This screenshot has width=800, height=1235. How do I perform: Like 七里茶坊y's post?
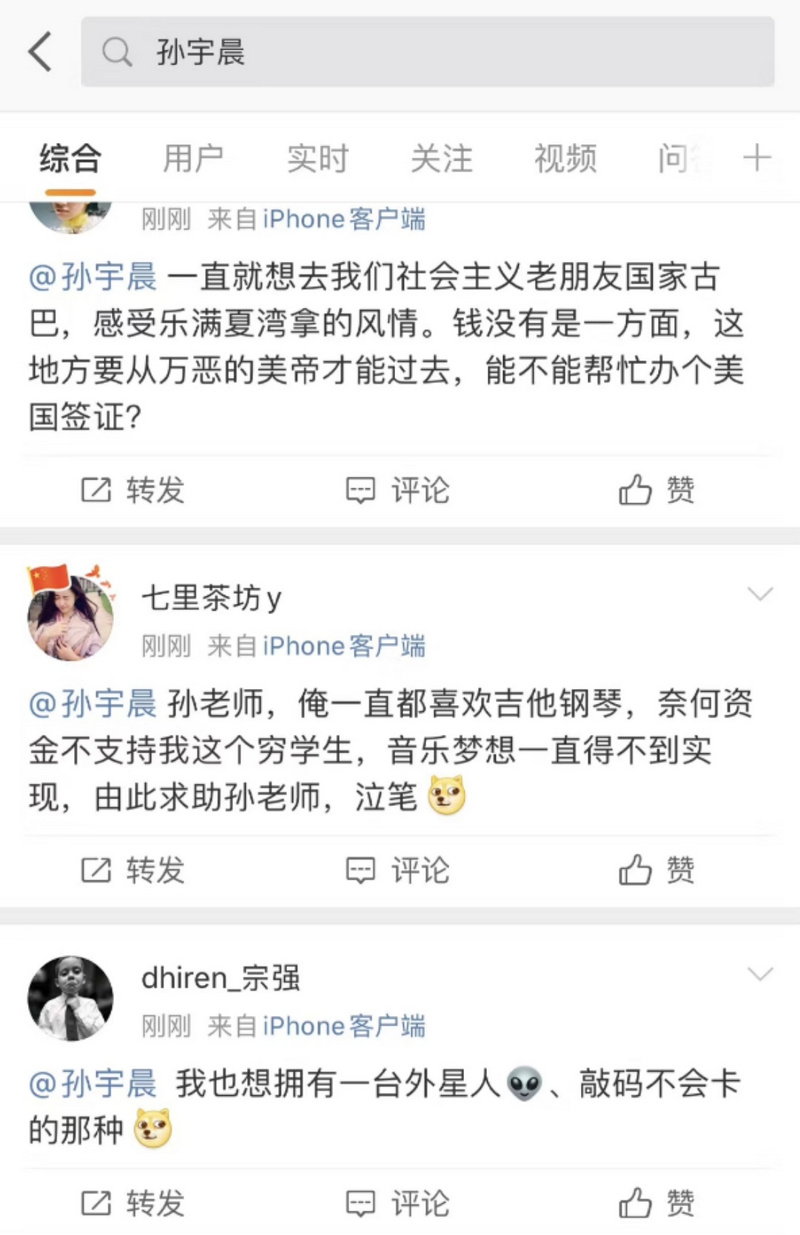pyautogui.click(x=657, y=870)
